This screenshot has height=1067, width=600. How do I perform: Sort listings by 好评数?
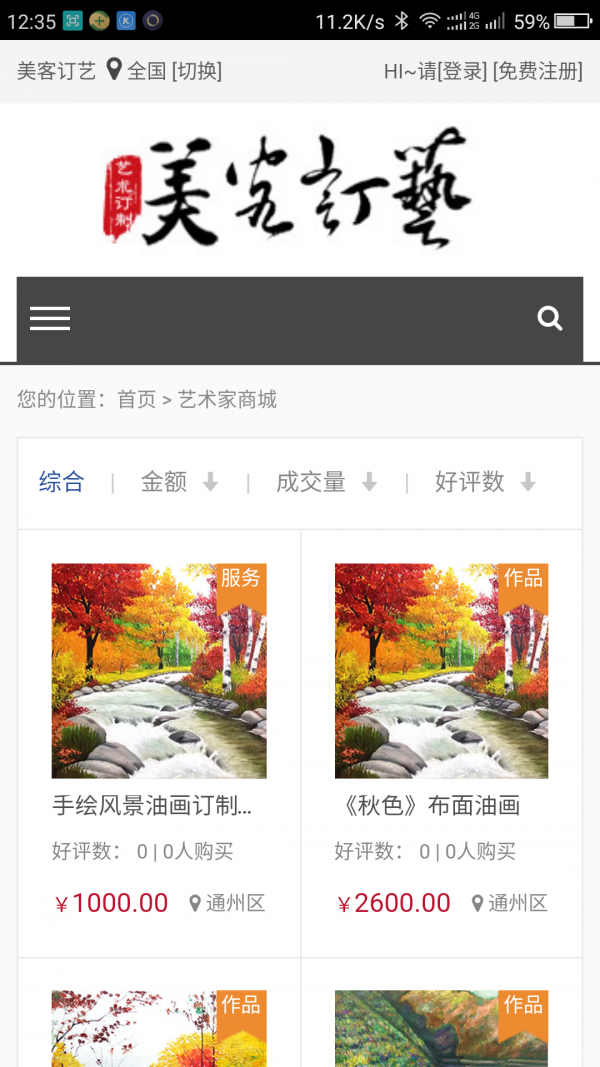(485, 482)
